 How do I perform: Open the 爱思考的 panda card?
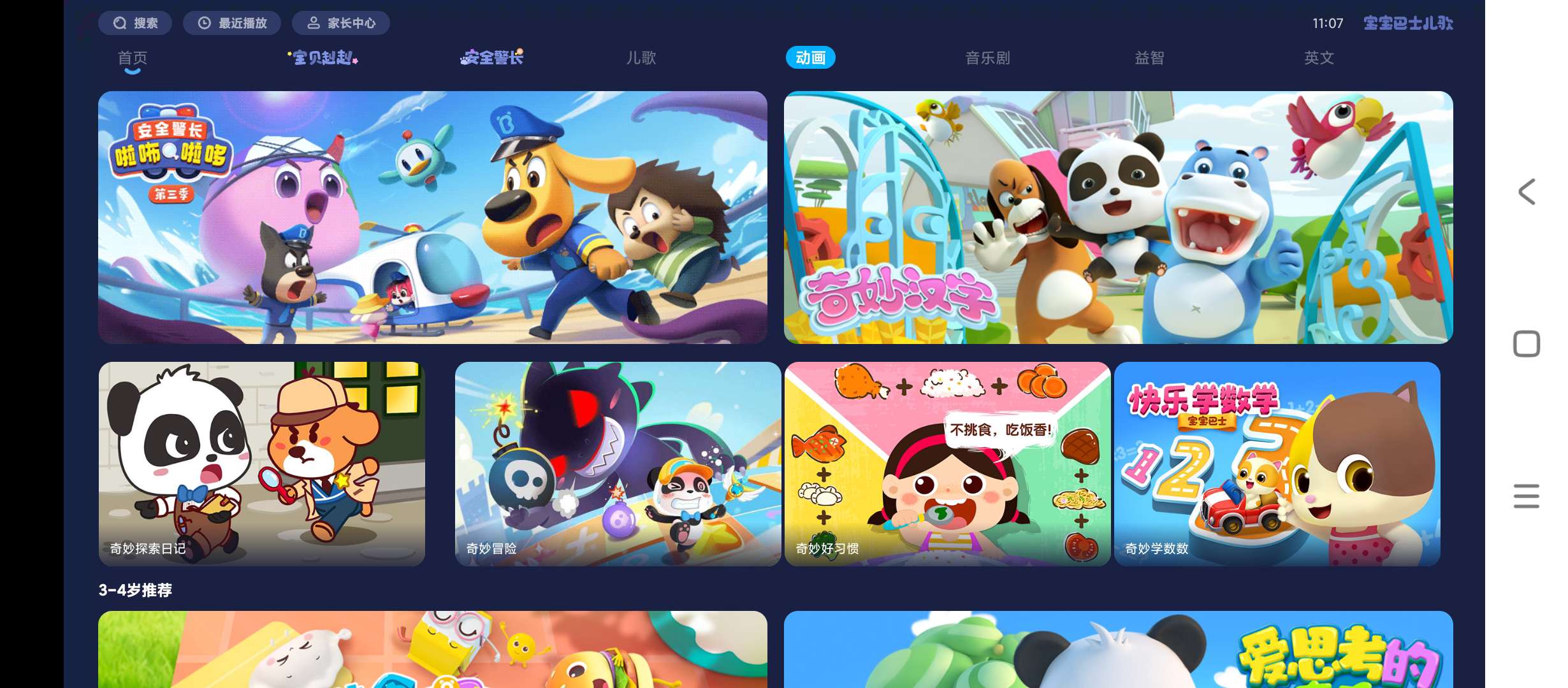pos(1118,650)
